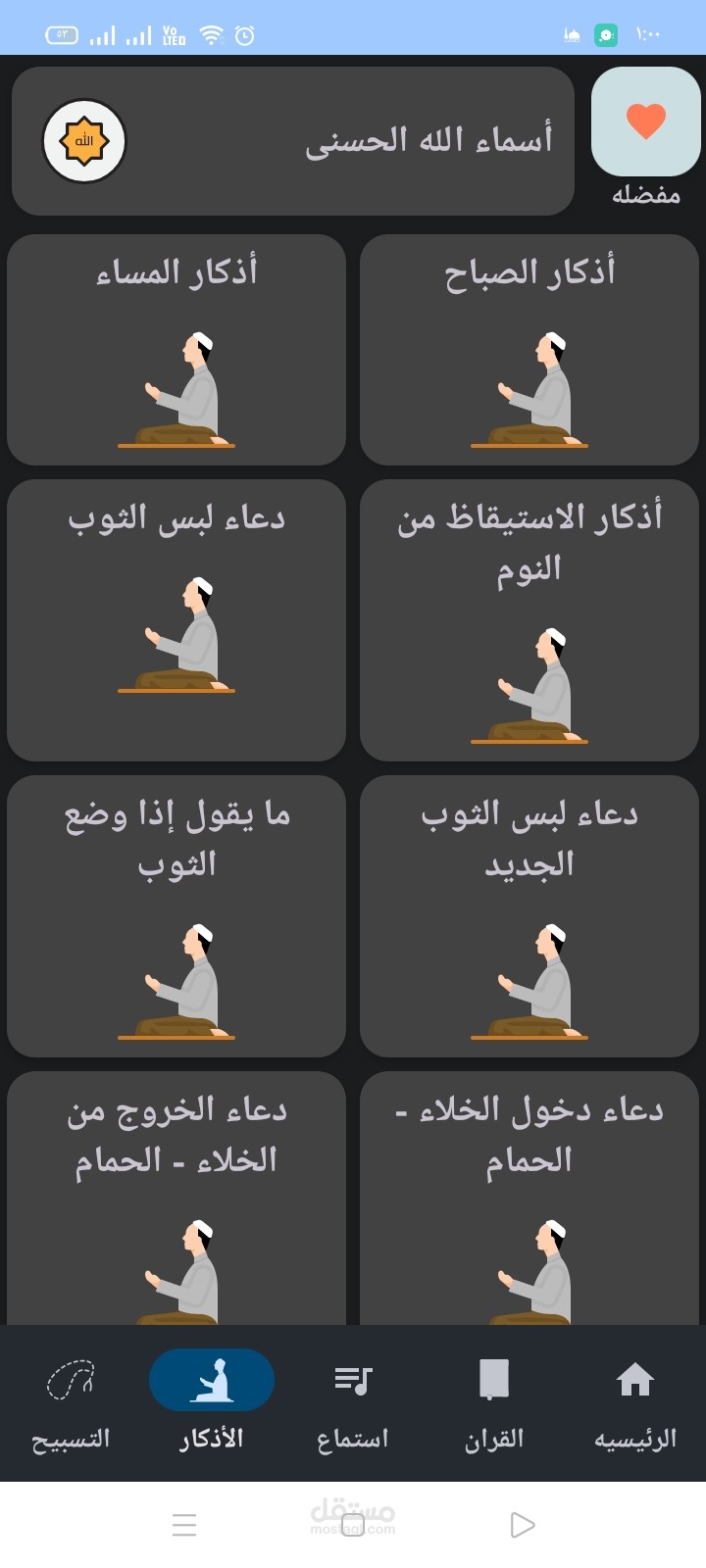The width and height of the screenshot is (706, 1568).
Task: Tap the system home button
Action: pos(353,1525)
